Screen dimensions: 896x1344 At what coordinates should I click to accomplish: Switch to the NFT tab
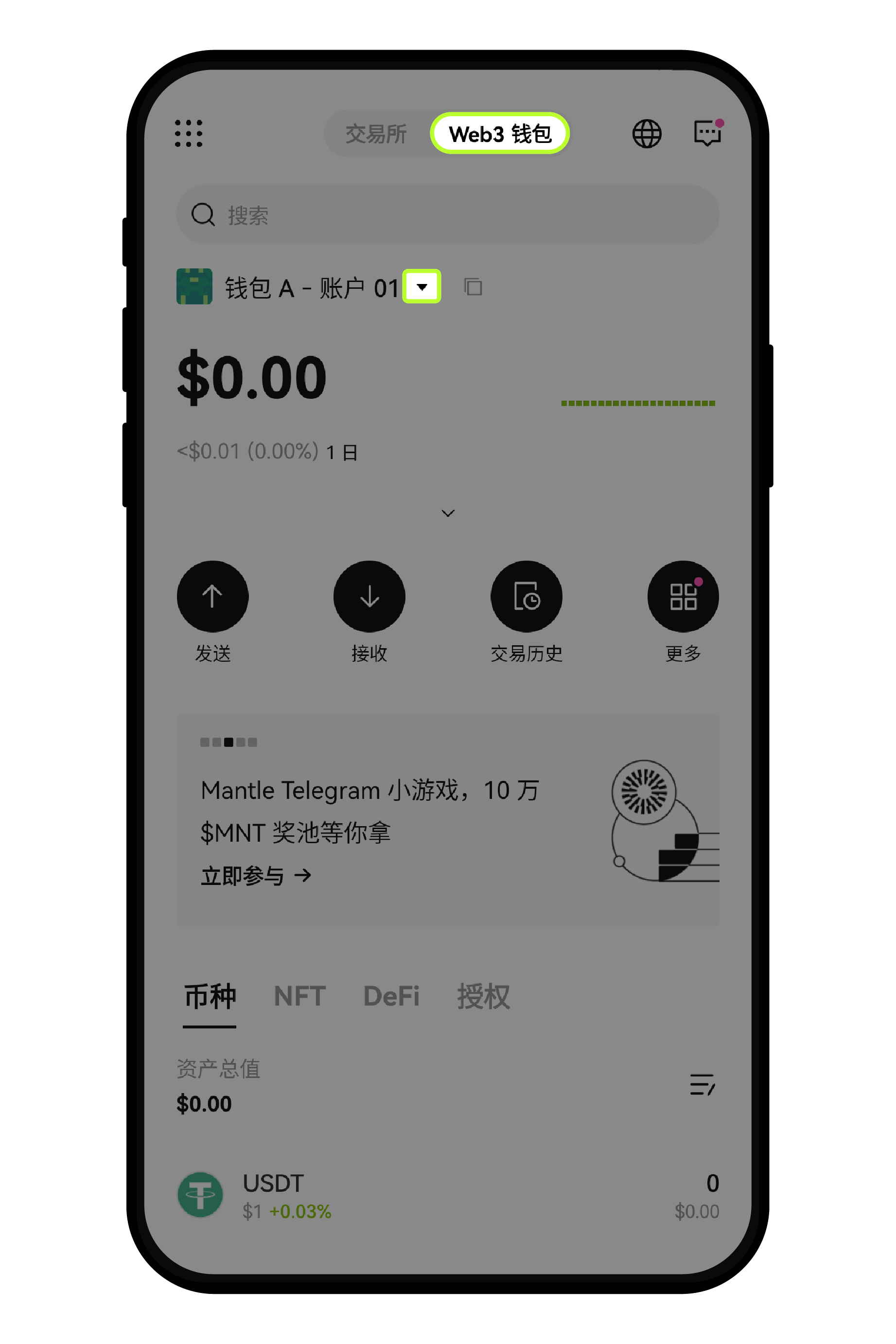[299, 995]
